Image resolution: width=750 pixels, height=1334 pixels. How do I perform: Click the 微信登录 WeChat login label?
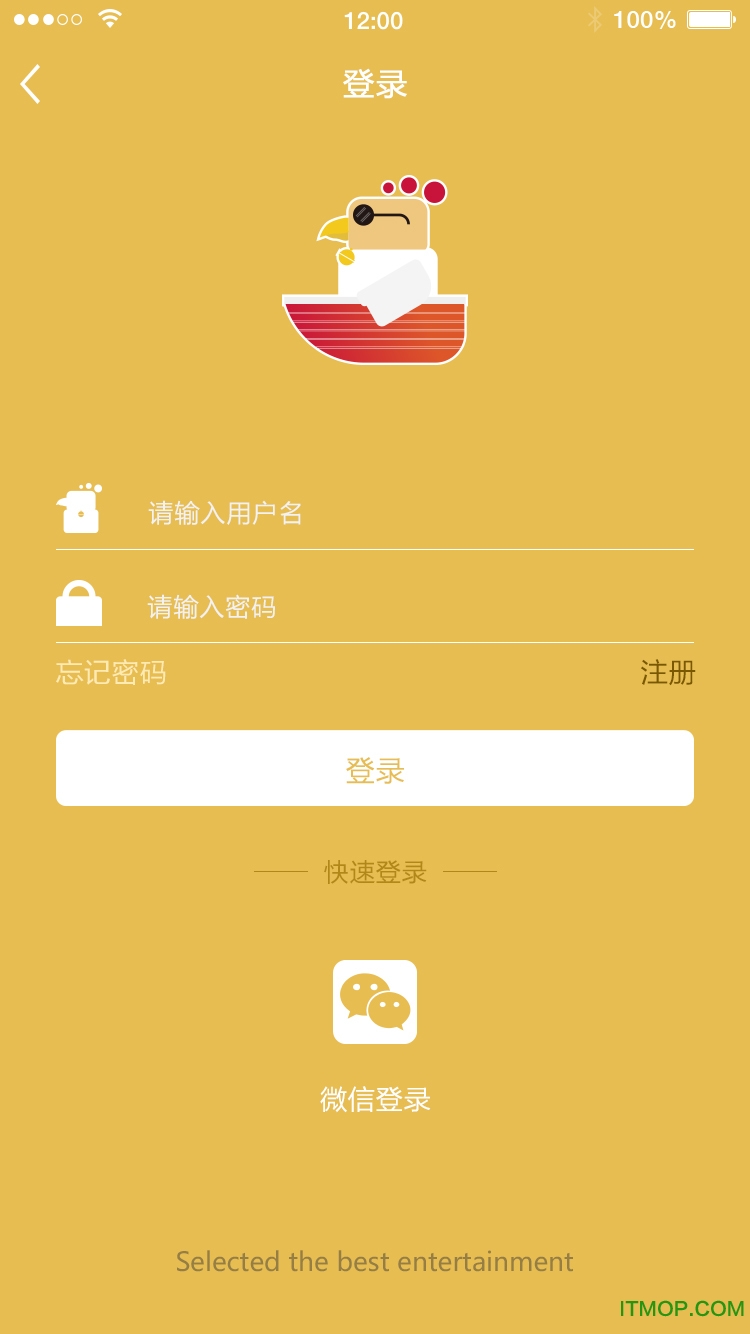tap(375, 1098)
